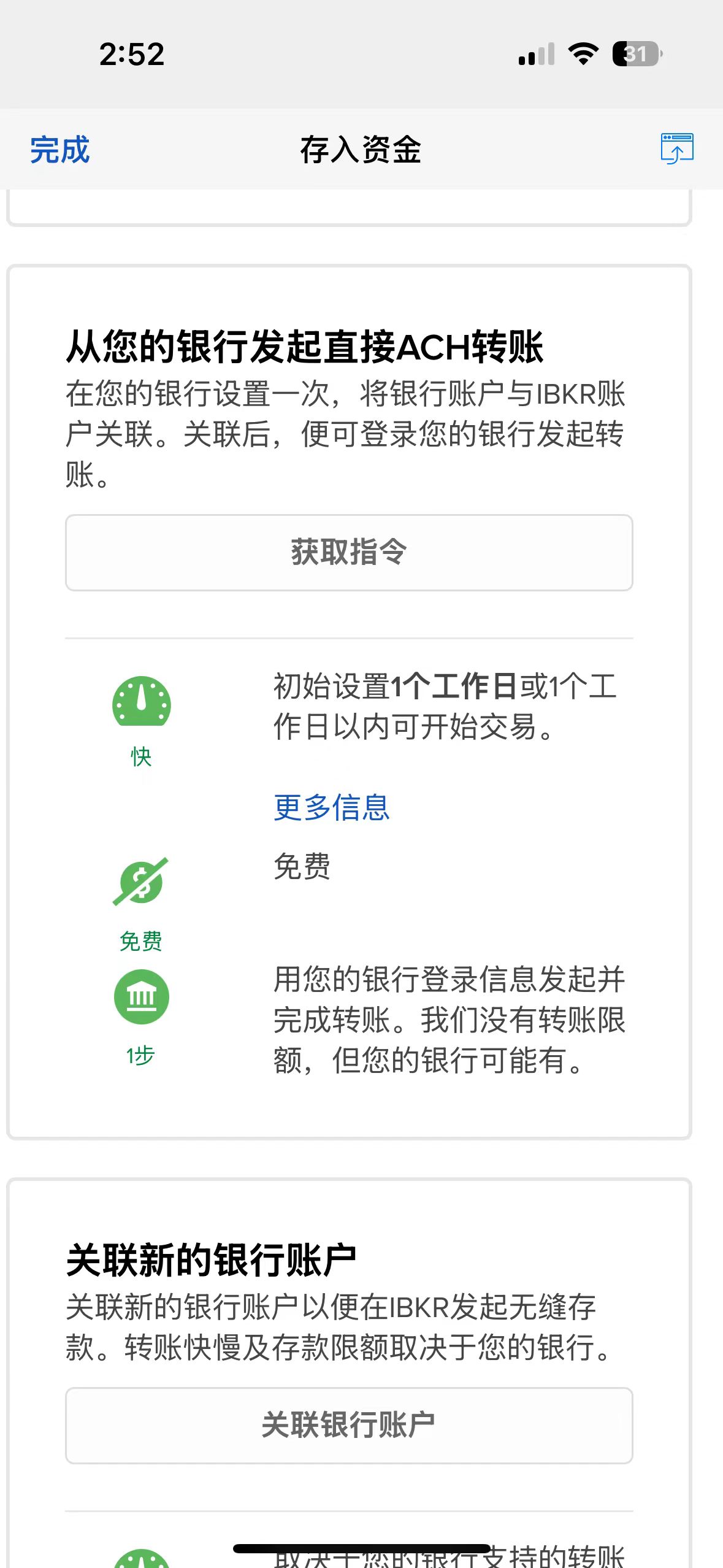Tap 完成 to close the deposit screen
Viewport: 723px width, 1568px height.
60,150
